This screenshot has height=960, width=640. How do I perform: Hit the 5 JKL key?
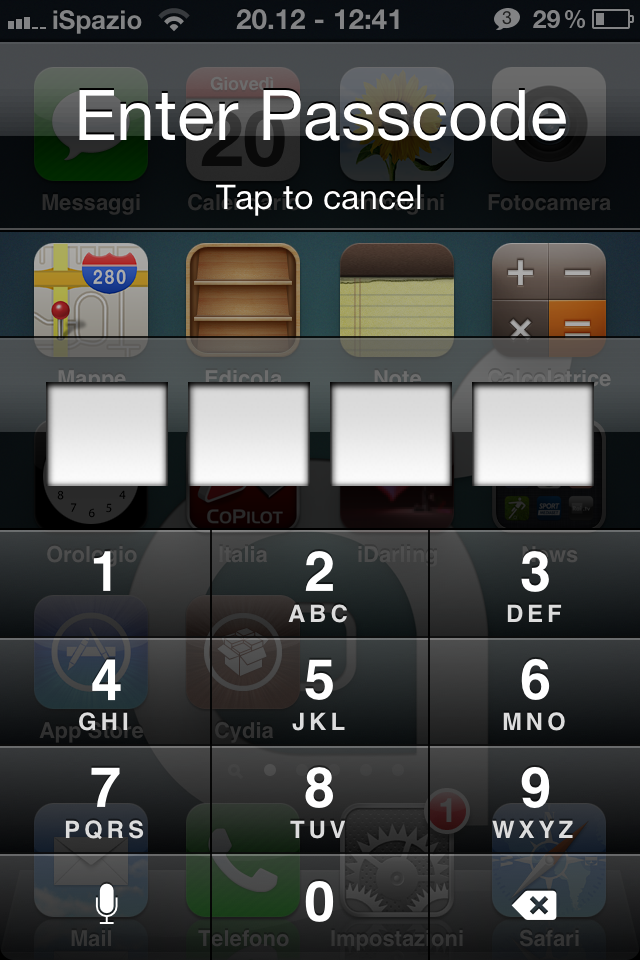click(x=320, y=693)
